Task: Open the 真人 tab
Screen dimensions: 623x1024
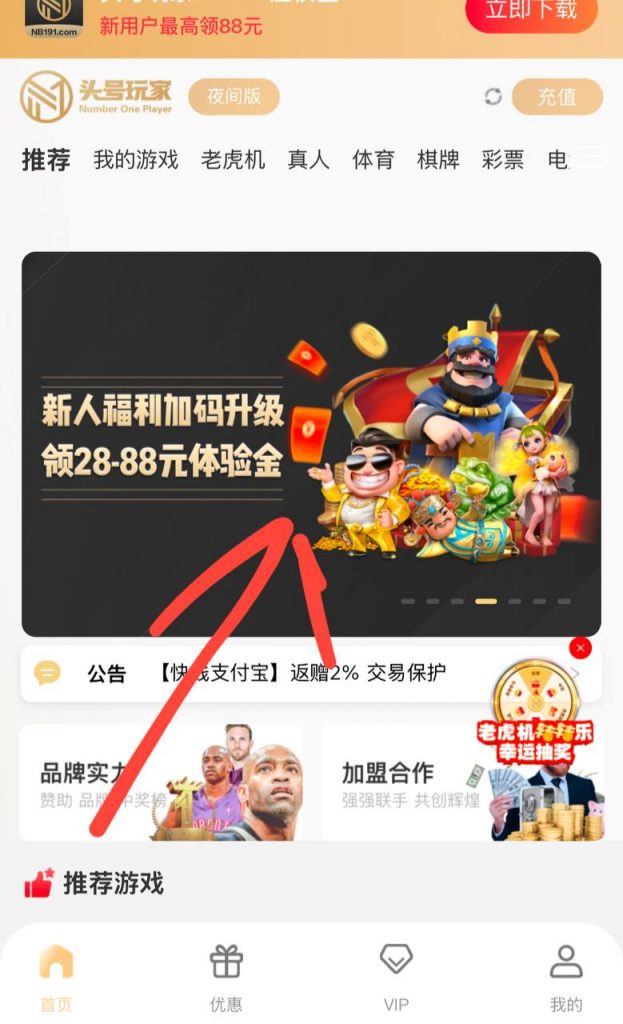Action: [308, 159]
